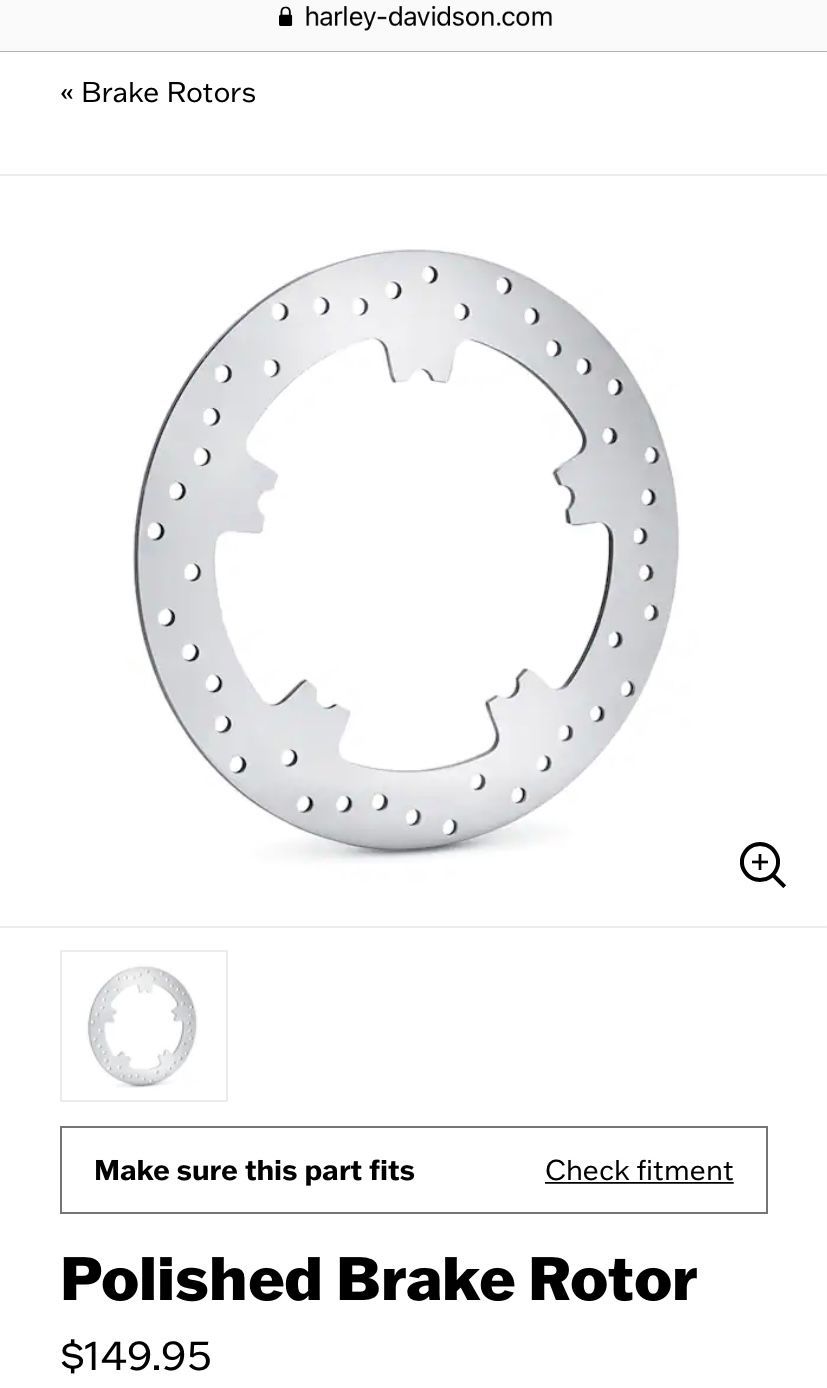Tap the harley-davidson.com address bar
The width and height of the screenshot is (827, 1388).
[x=414, y=17]
